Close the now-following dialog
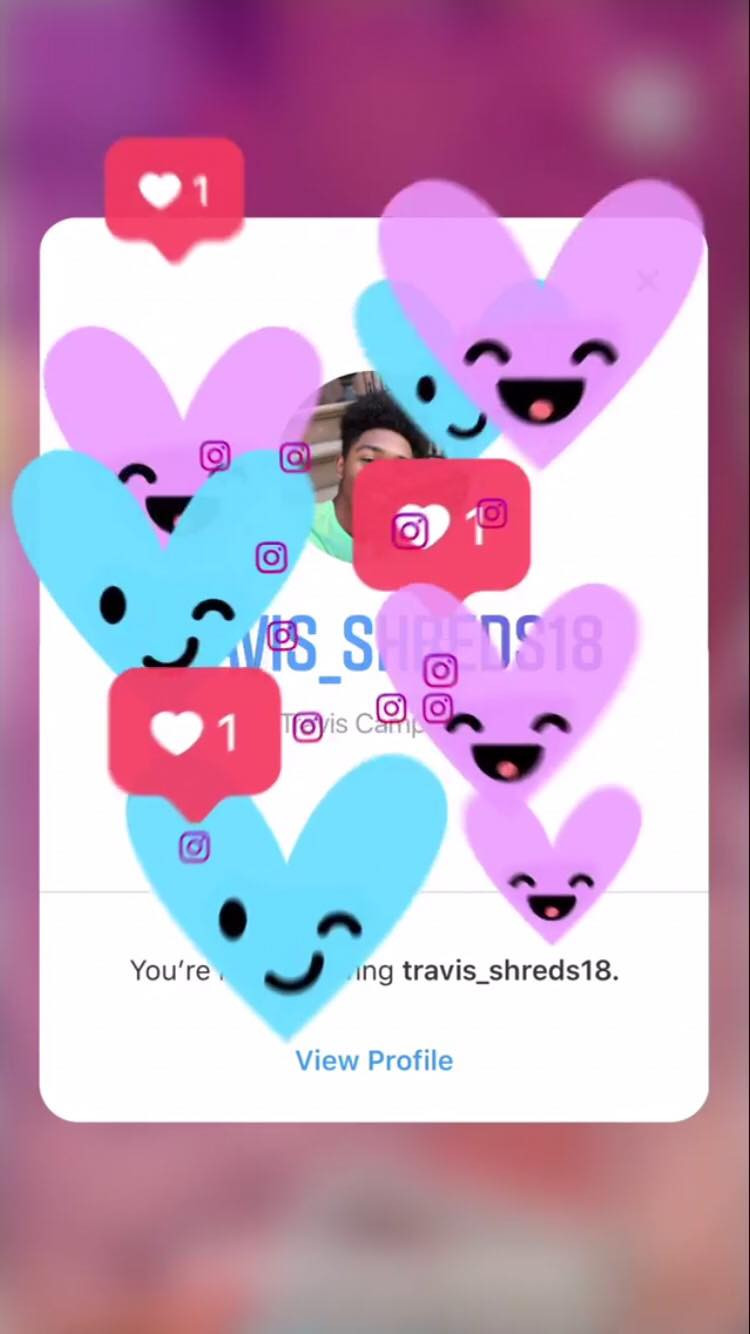750x1334 pixels. pyautogui.click(x=648, y=281)
